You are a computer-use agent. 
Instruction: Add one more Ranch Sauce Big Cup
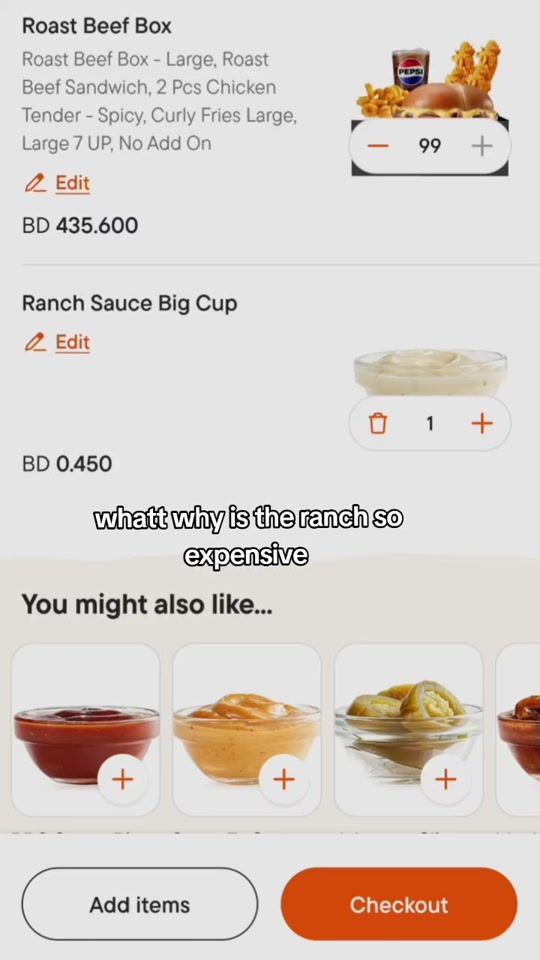[x=482, y=423]
